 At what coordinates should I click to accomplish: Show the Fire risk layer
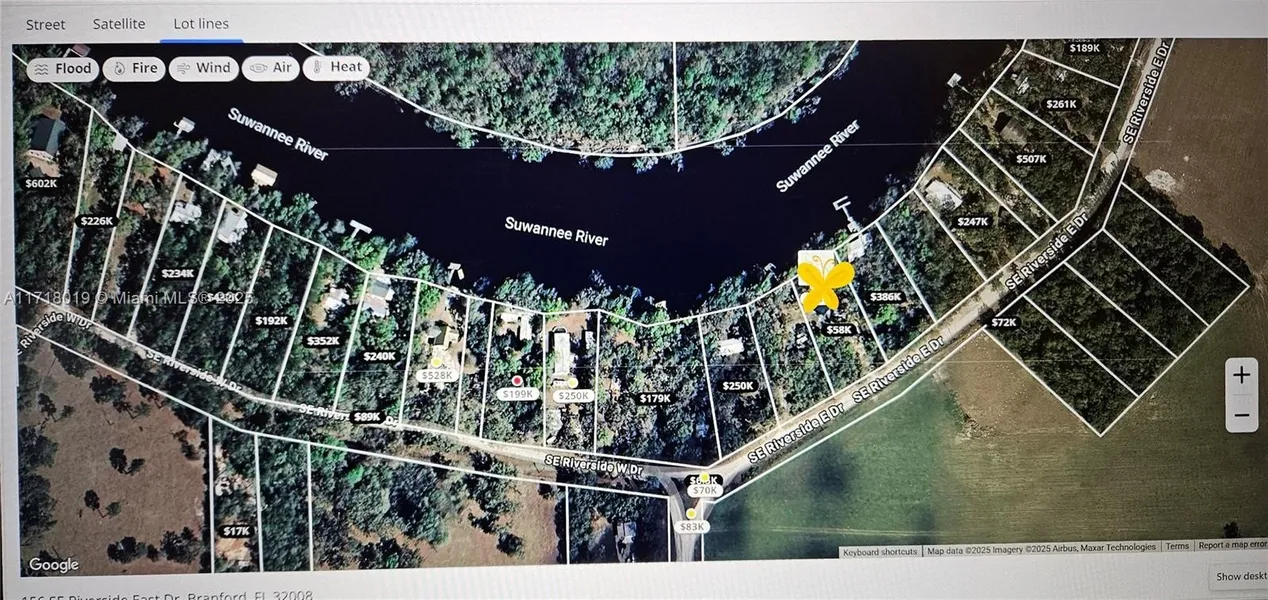(134, 69)
